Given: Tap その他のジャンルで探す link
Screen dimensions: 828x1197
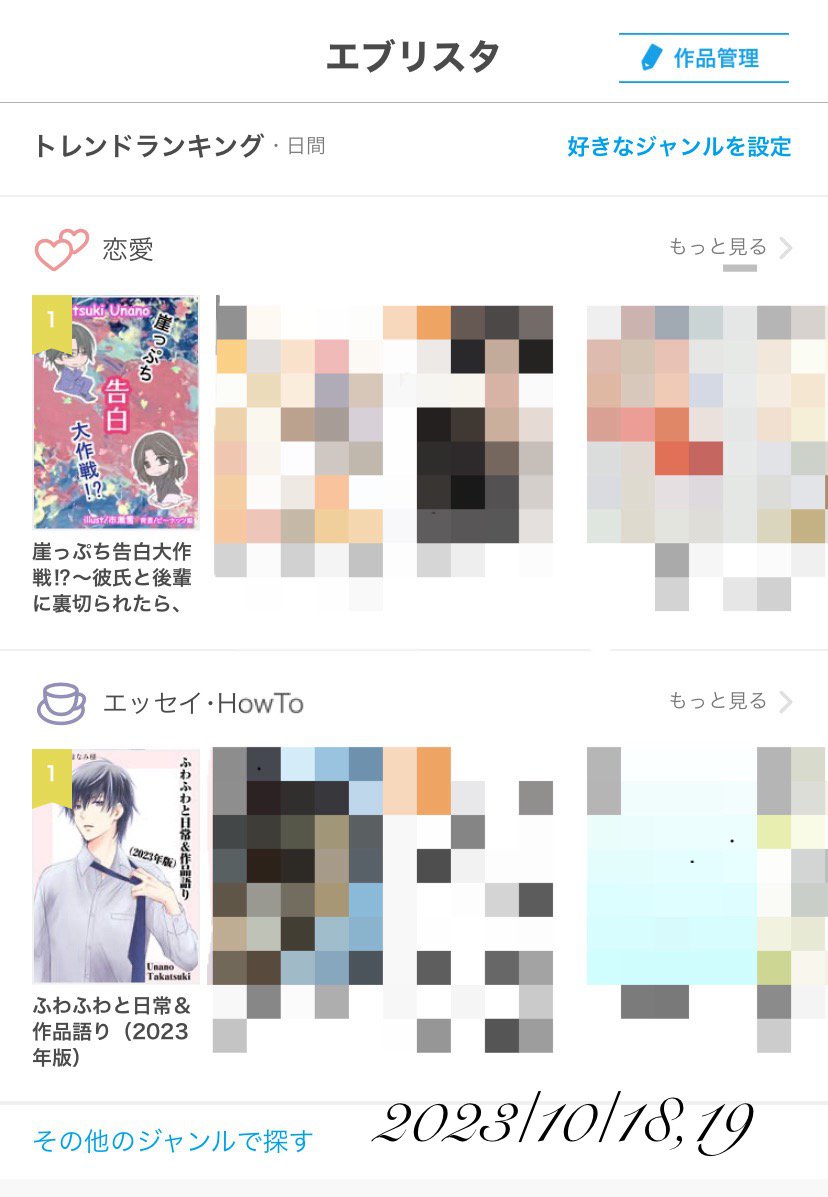Looking at the screenshot, I should pyautogui.click(x=173, y=1140).
